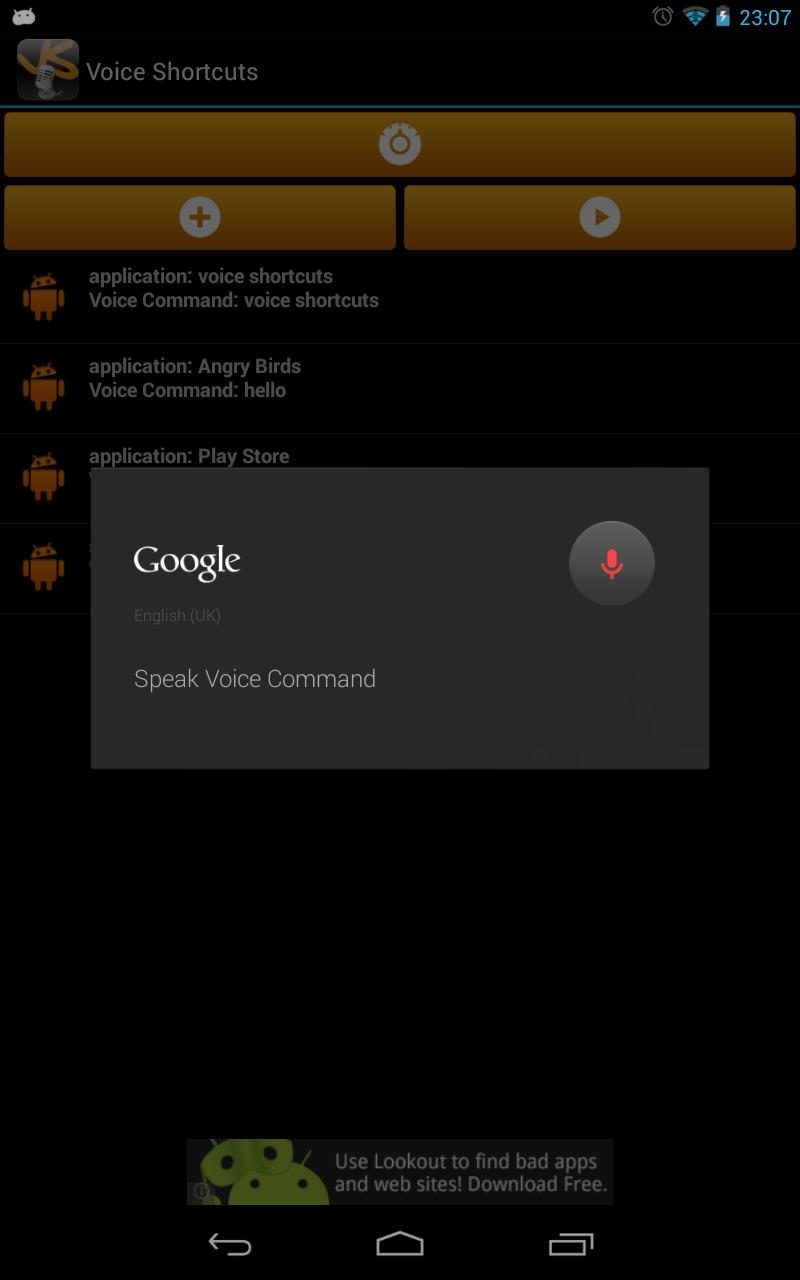Open Recent Apps from the navigation bar
Image resolution: width=800 pixels, height=1280 pixels.
[570, 1245]
